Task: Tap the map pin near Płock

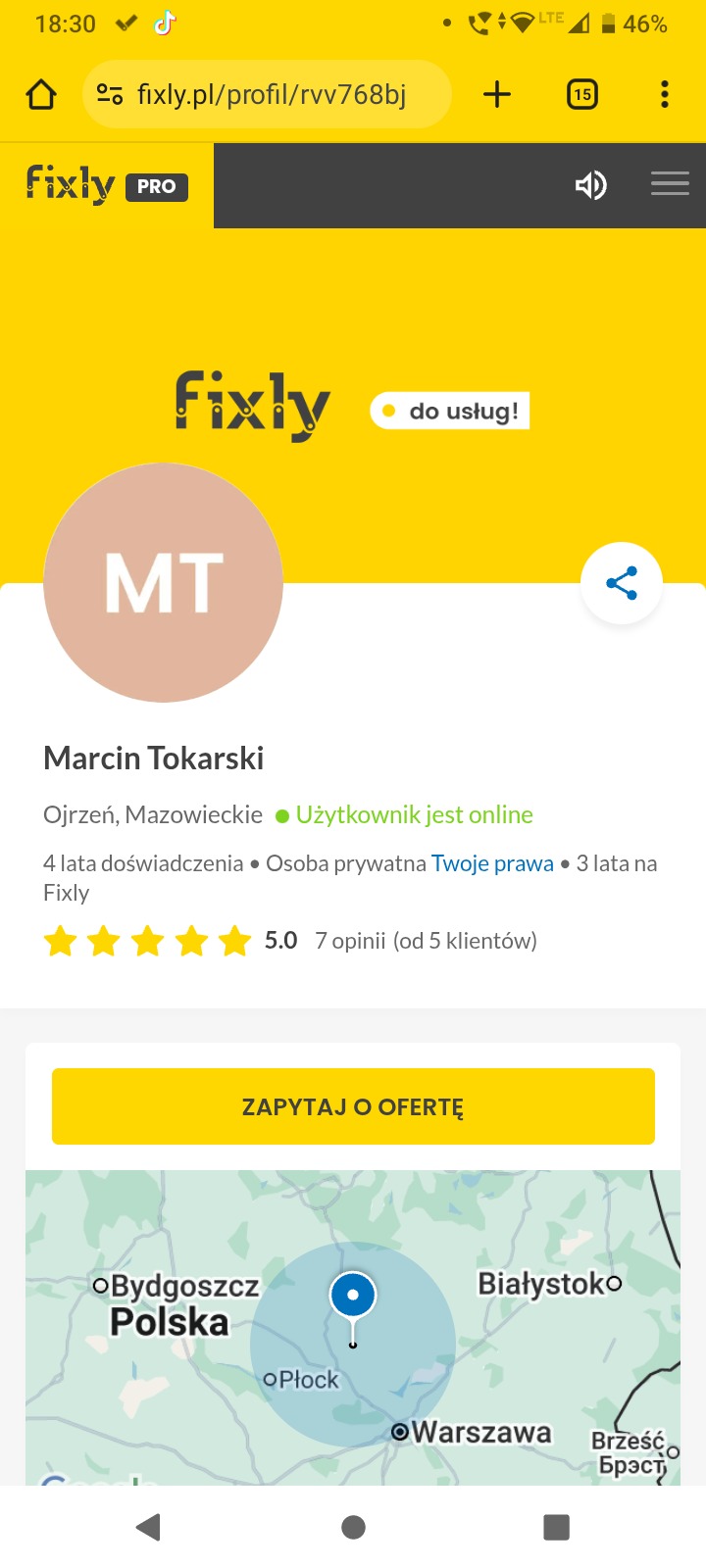Action: tap(353, 1296)
